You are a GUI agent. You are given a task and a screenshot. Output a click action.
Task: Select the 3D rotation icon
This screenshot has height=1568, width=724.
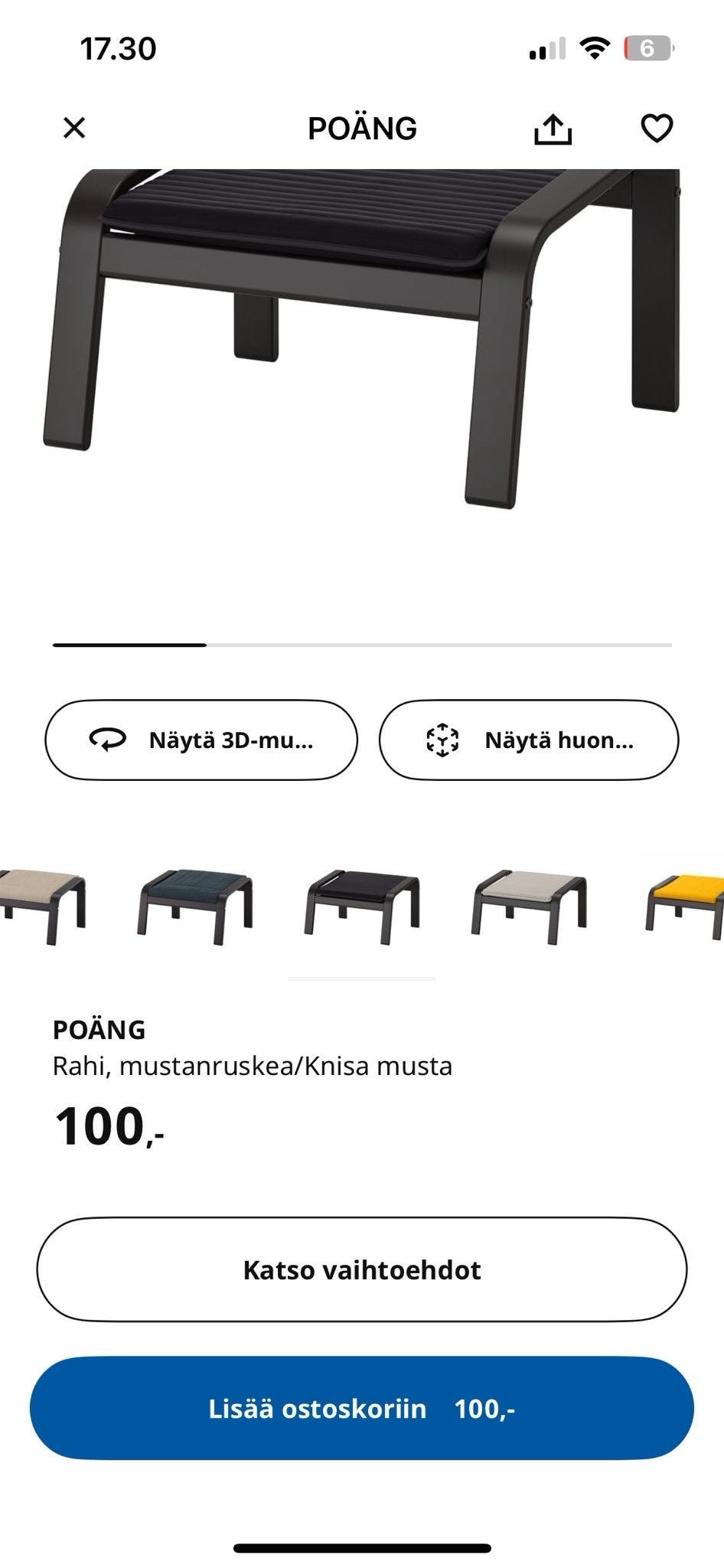pos(108,740)
